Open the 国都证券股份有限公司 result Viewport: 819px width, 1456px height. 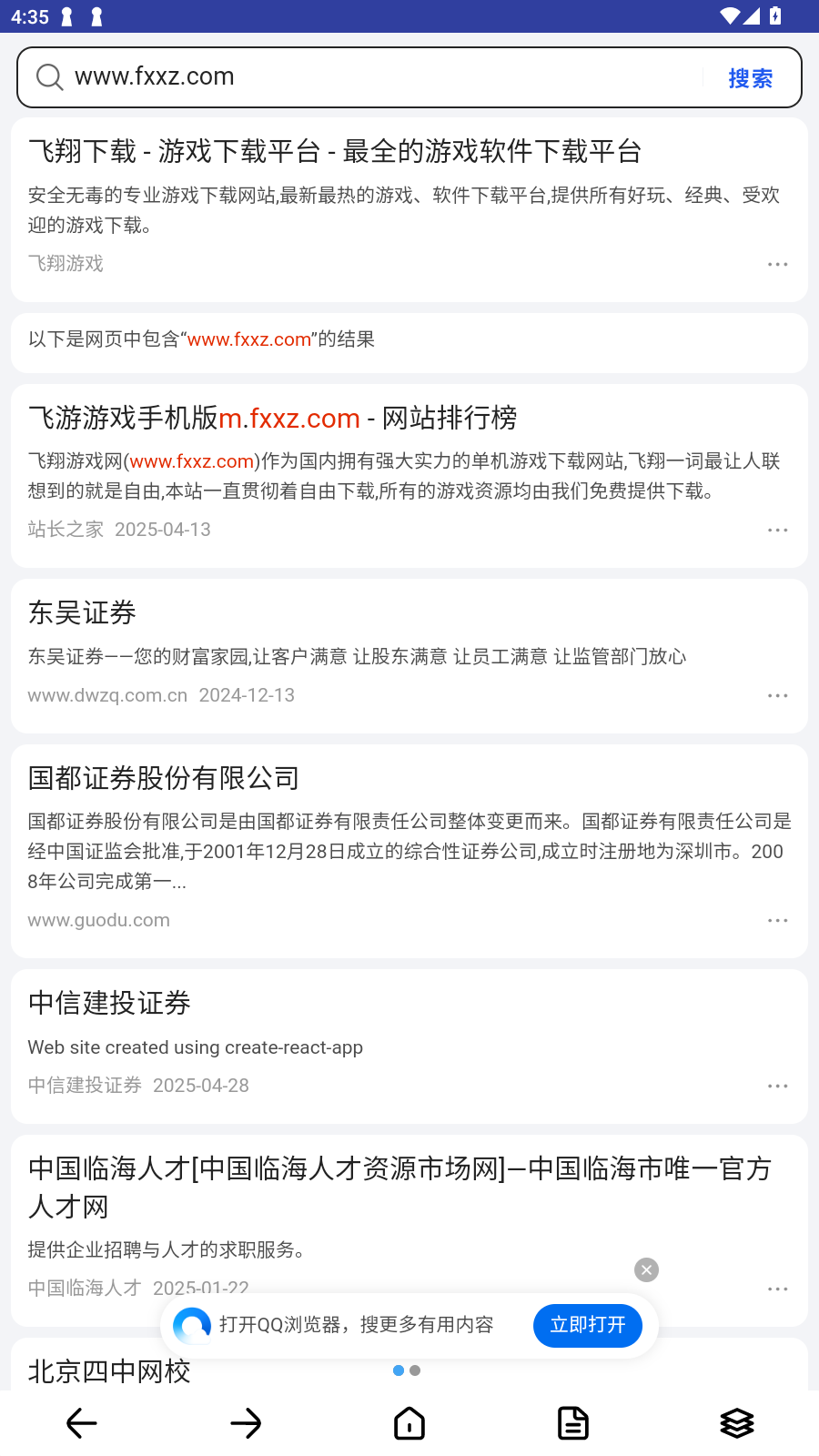click(x=164, y=778)
